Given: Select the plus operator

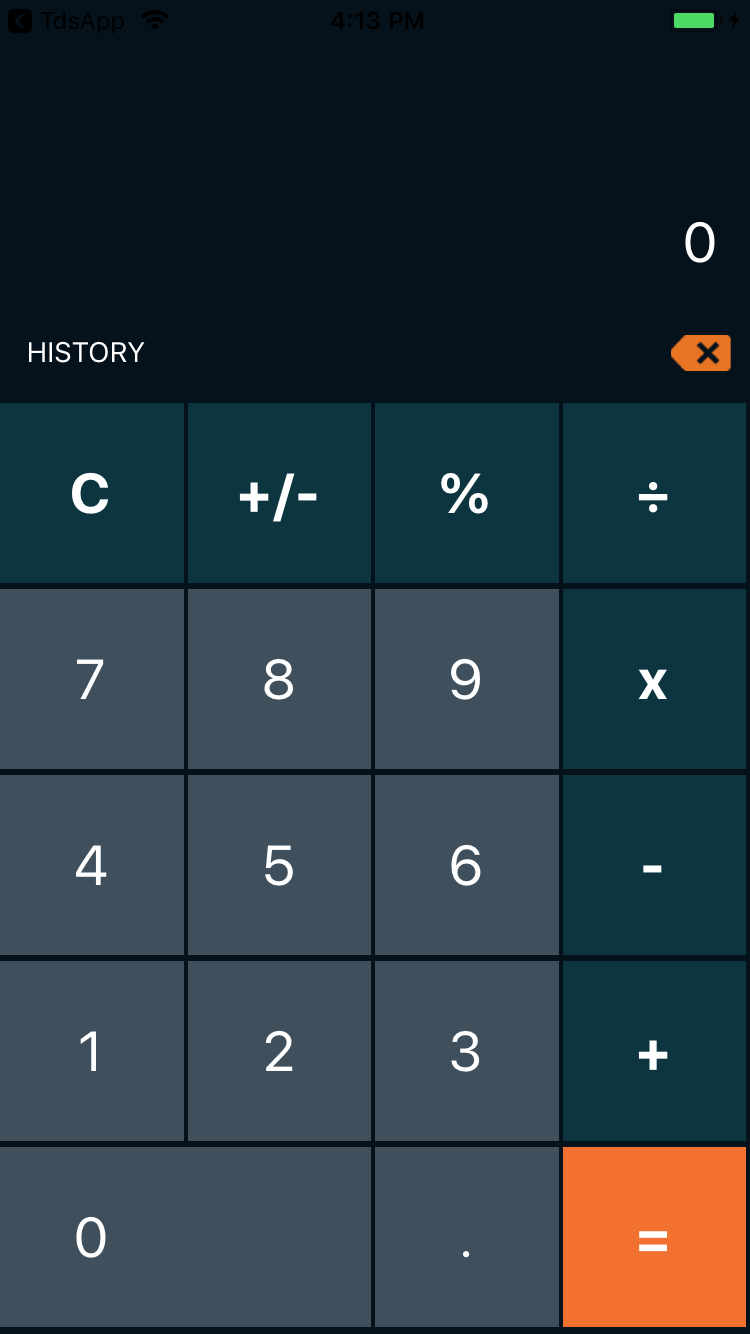Looking at the screenshot, I should 654,1051.
